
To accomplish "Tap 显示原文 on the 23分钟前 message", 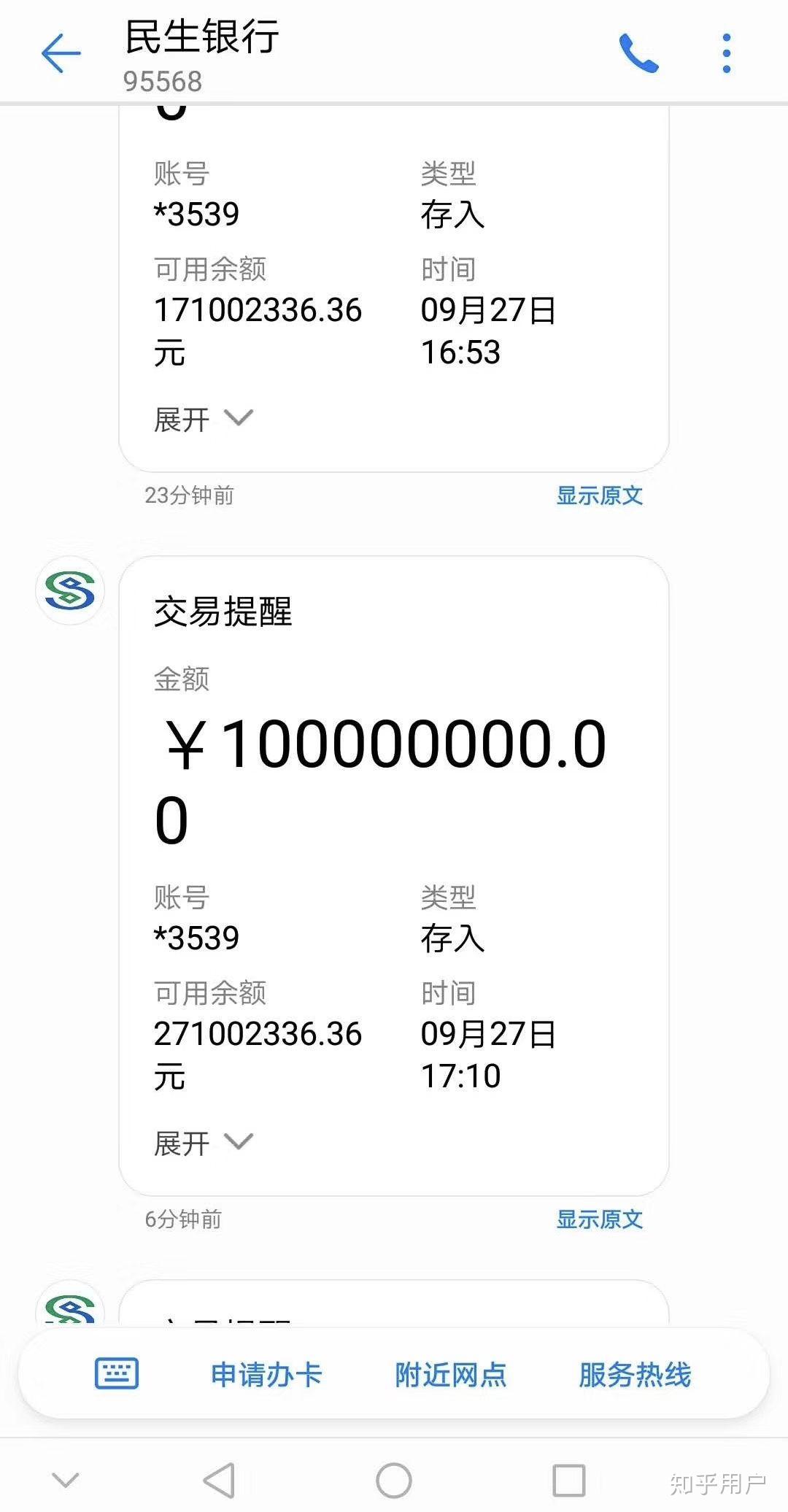I will (x=600, y=495).
